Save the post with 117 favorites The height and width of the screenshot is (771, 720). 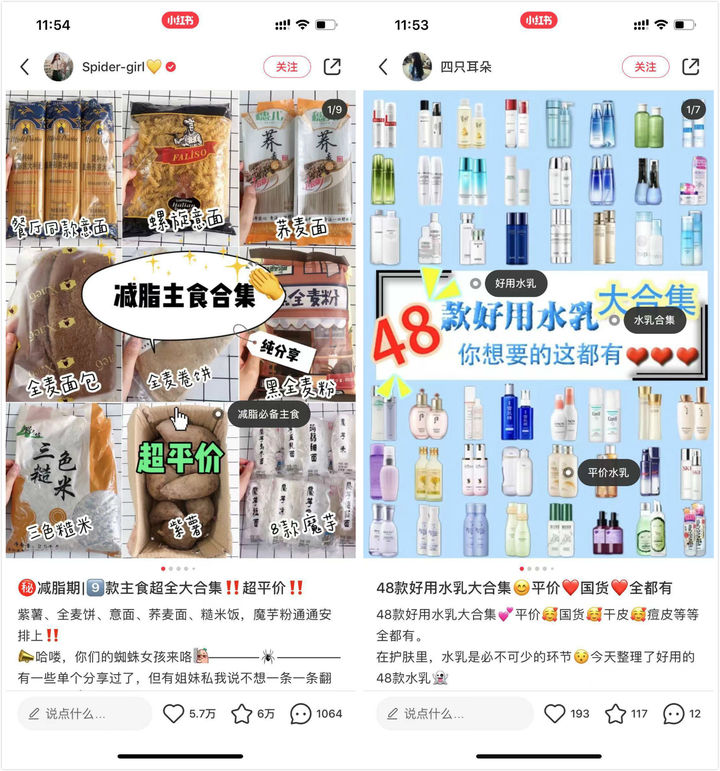tap(616, 714)
